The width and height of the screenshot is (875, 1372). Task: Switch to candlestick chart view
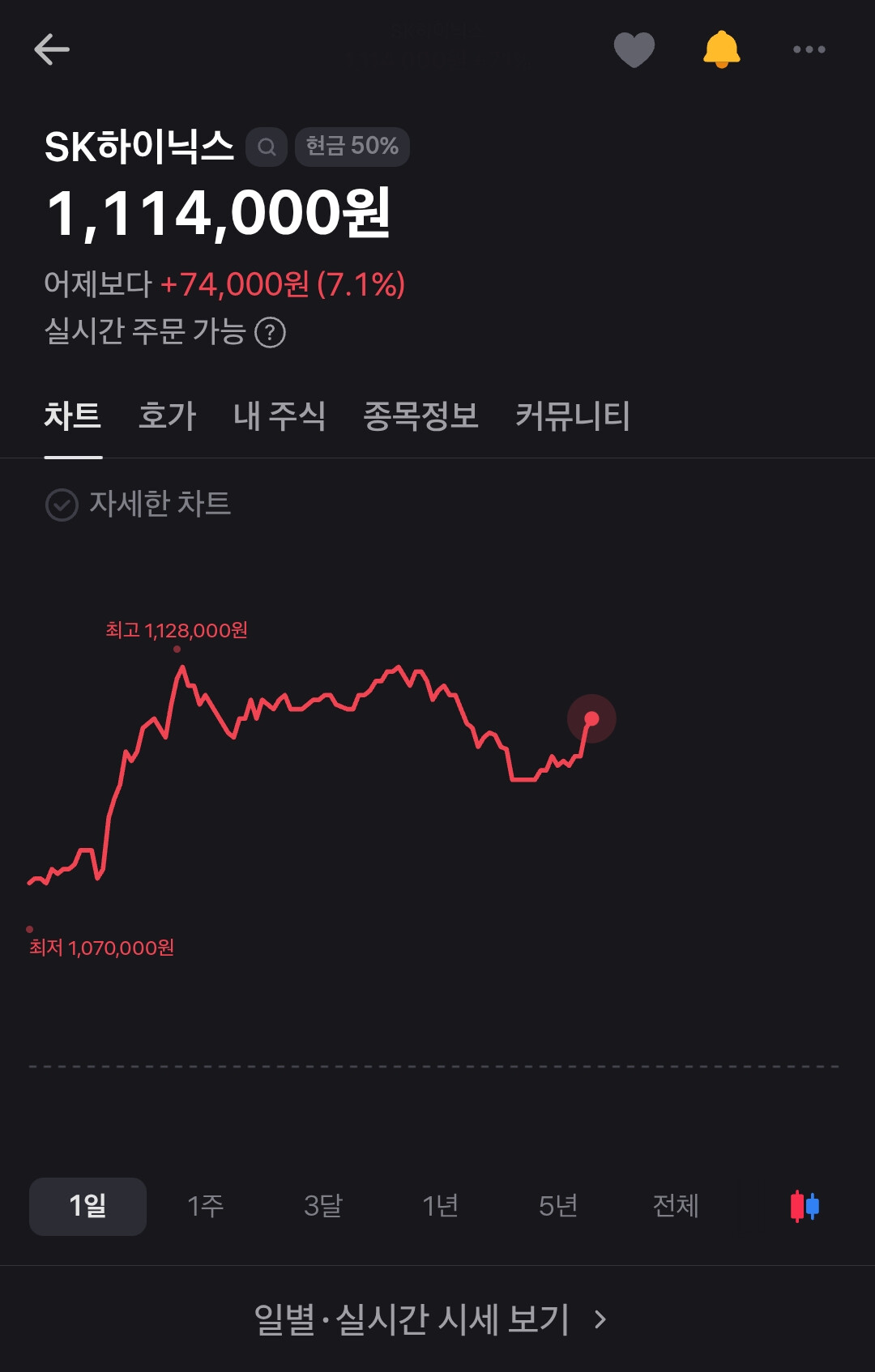click(805, 1206)
